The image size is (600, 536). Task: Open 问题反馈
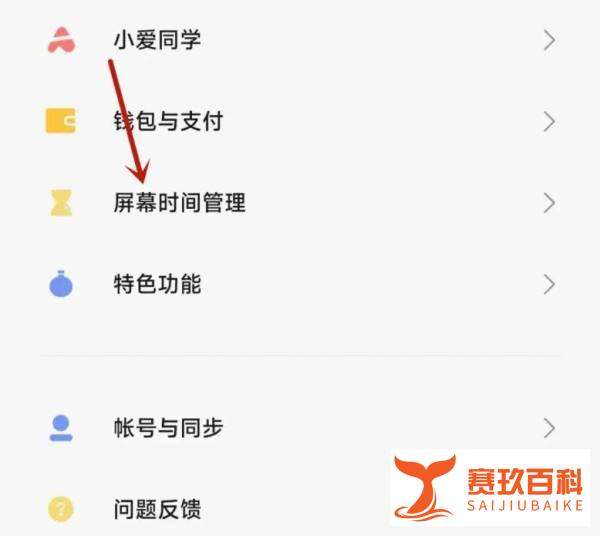tap(157, 510)
